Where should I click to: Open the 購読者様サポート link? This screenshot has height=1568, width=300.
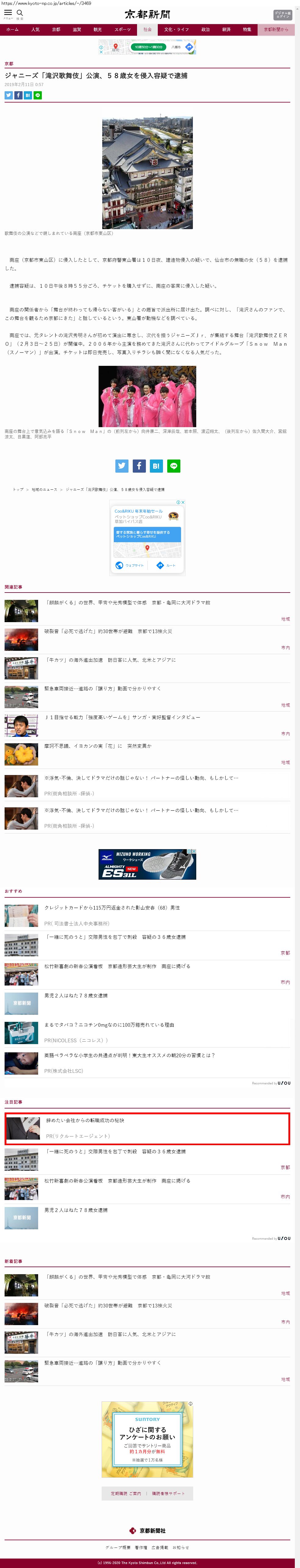168,1493
